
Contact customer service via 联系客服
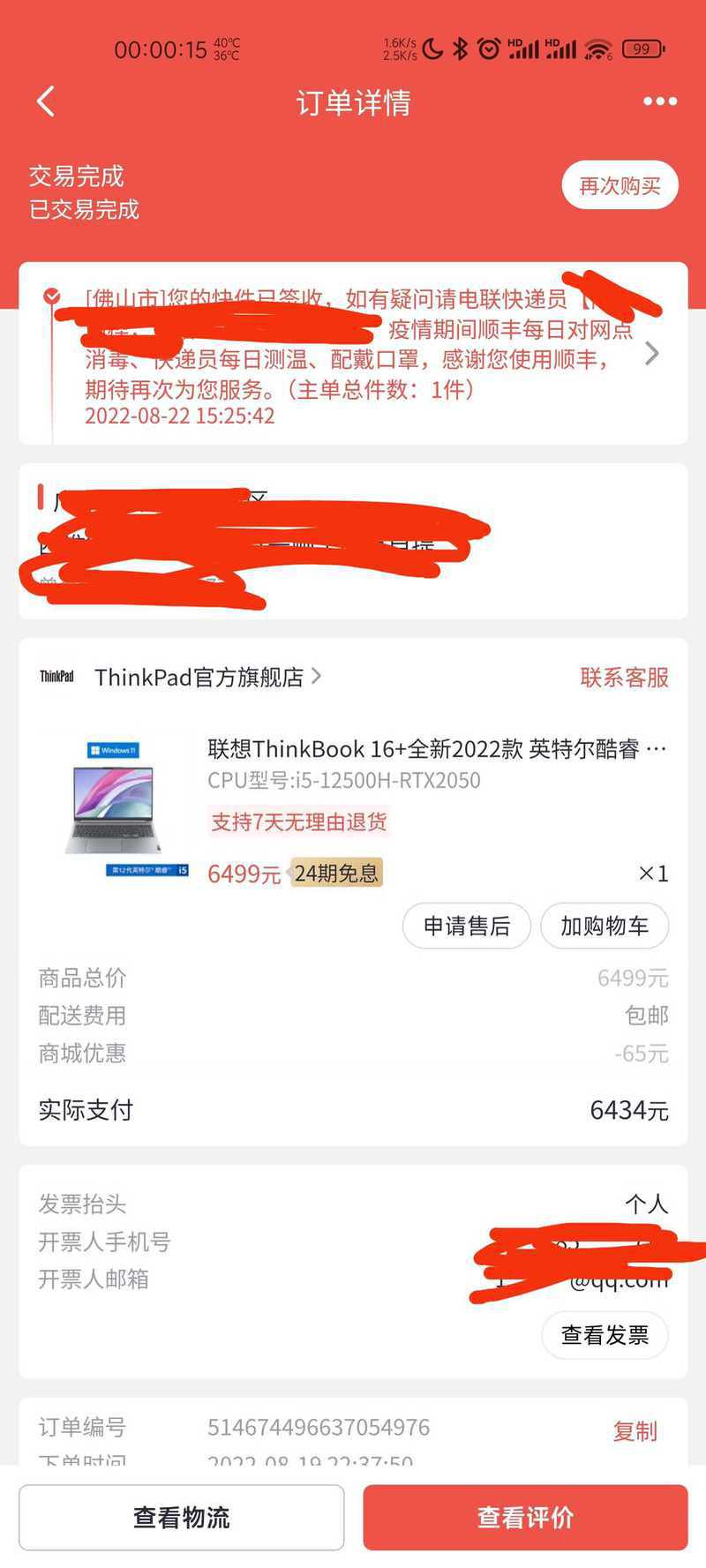pos(624,678)
